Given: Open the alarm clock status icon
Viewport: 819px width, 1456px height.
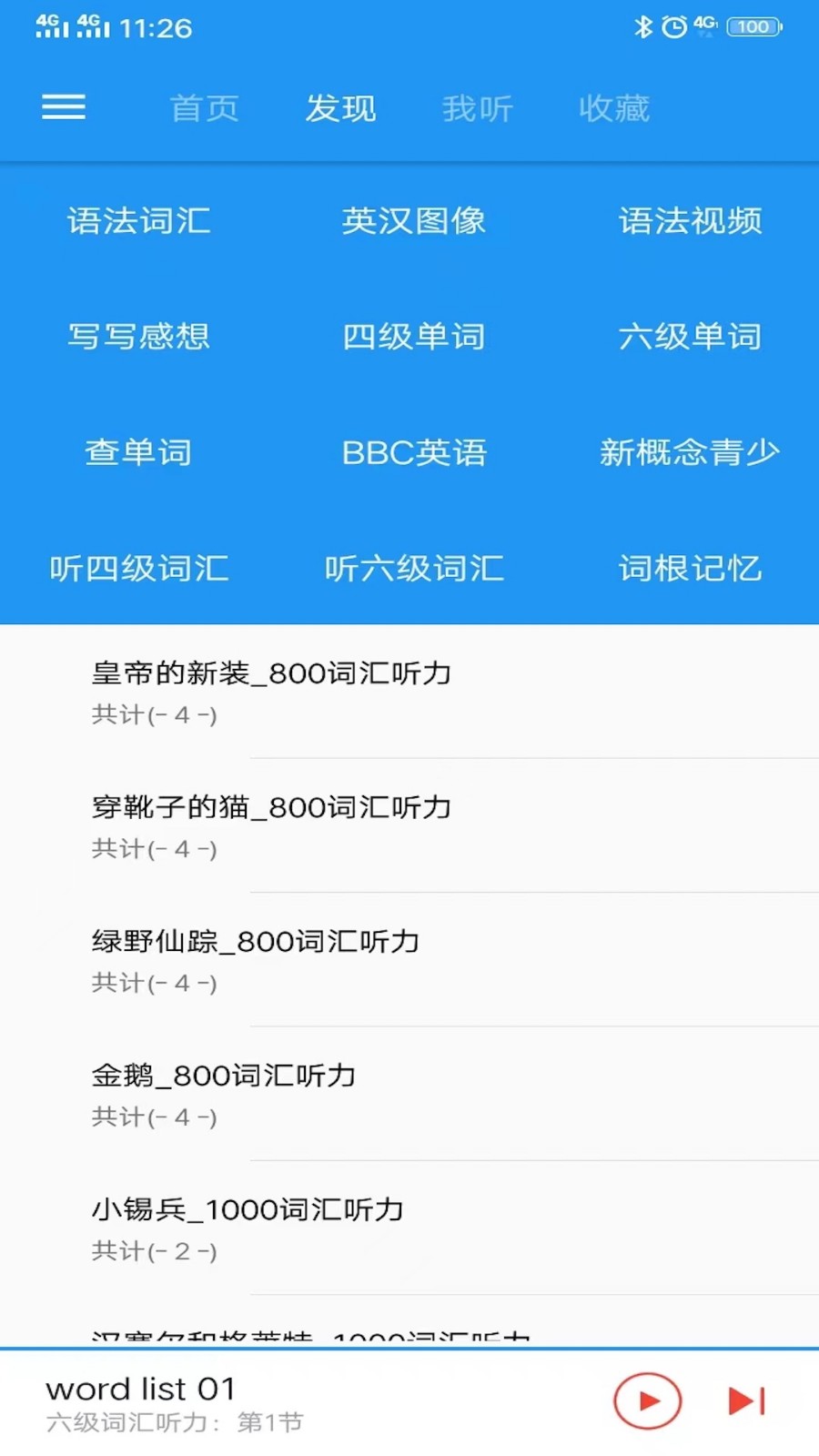Looking at the screenshot, I should 672,27.
